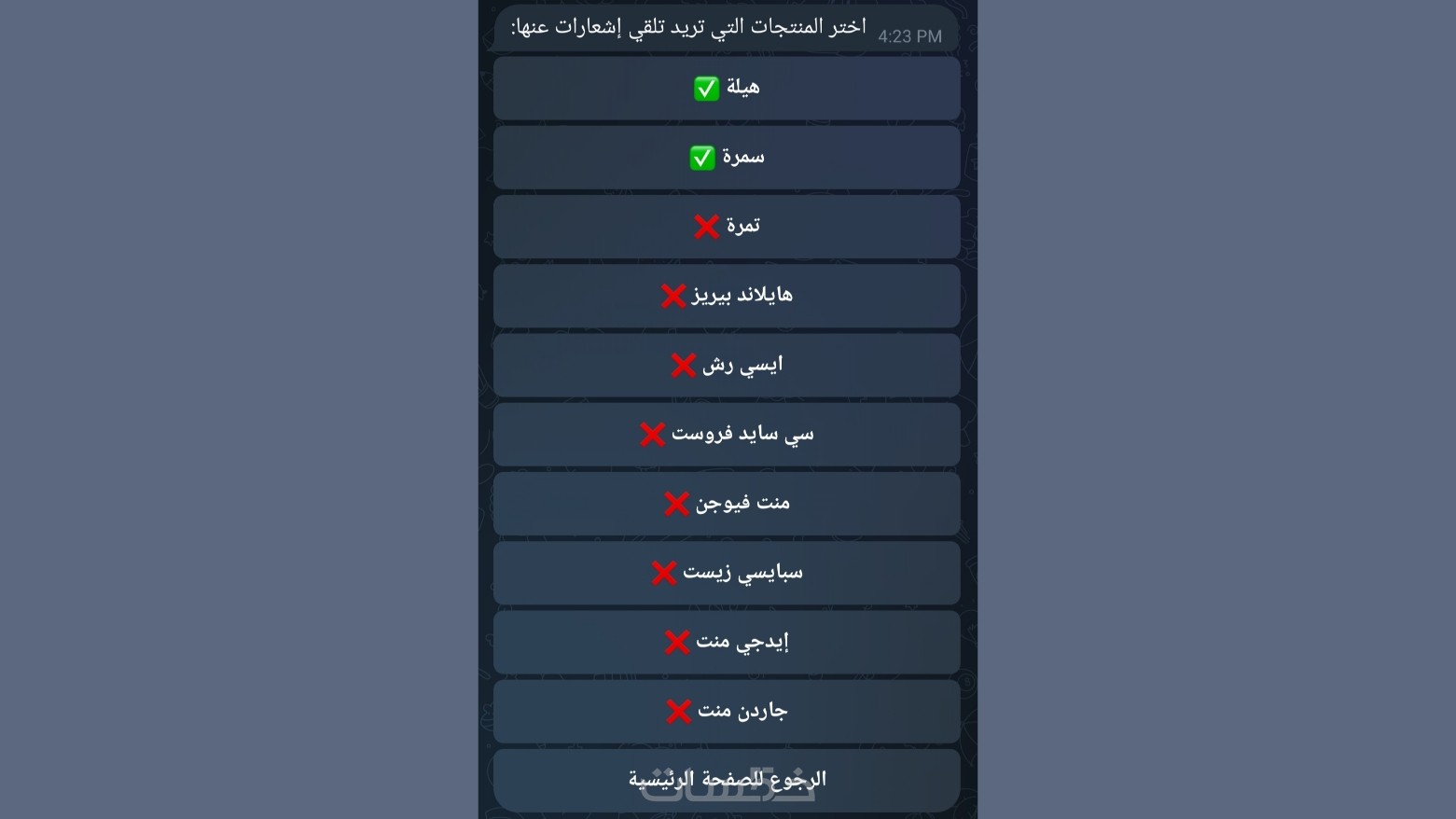The width and height of the screenshot is (1456, 819).
Task: Select the هايلاند بيريز product button
Action: pos(727,296)
